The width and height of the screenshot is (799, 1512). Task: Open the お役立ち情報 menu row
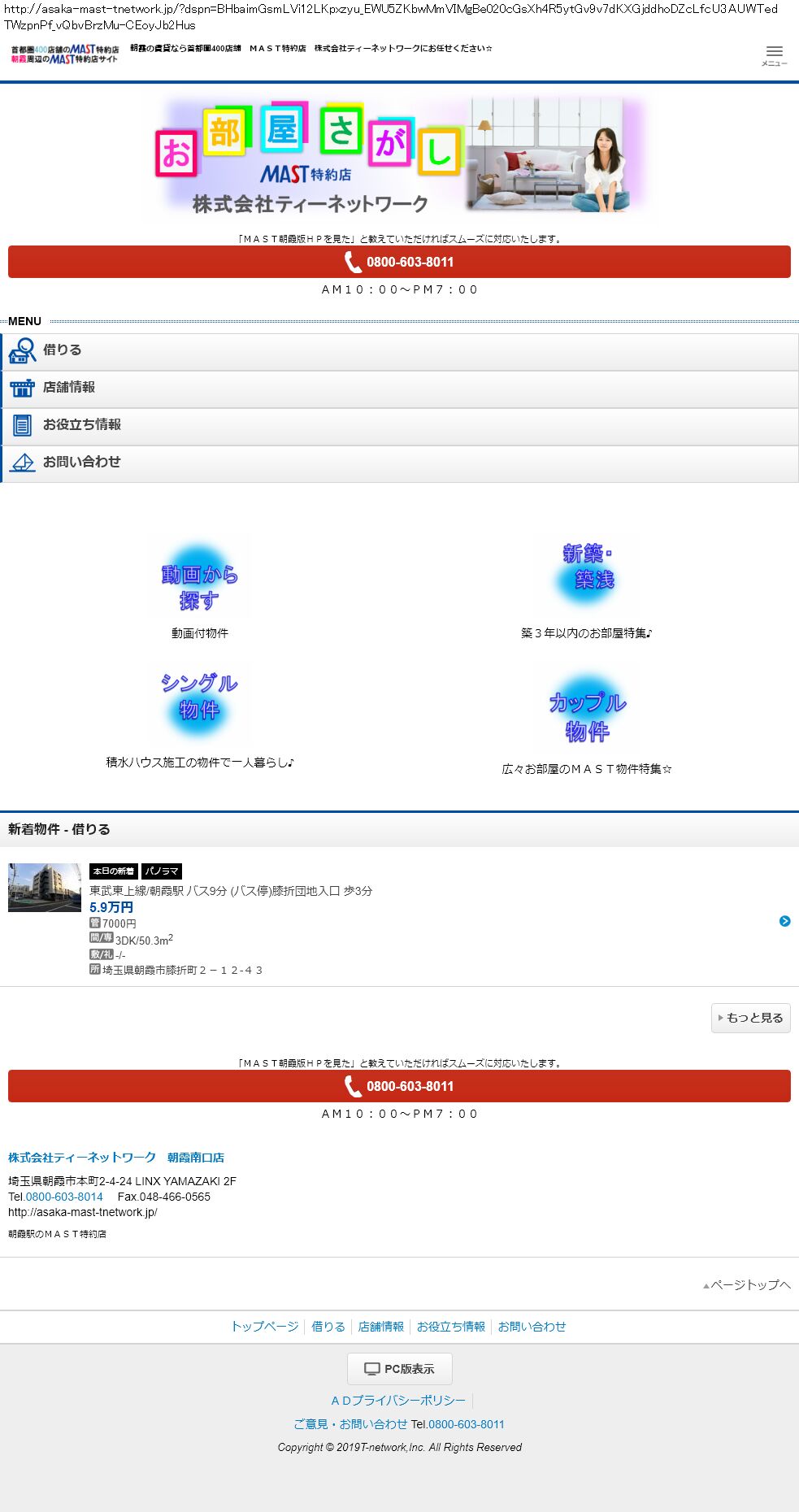click(x=399, y=427)
